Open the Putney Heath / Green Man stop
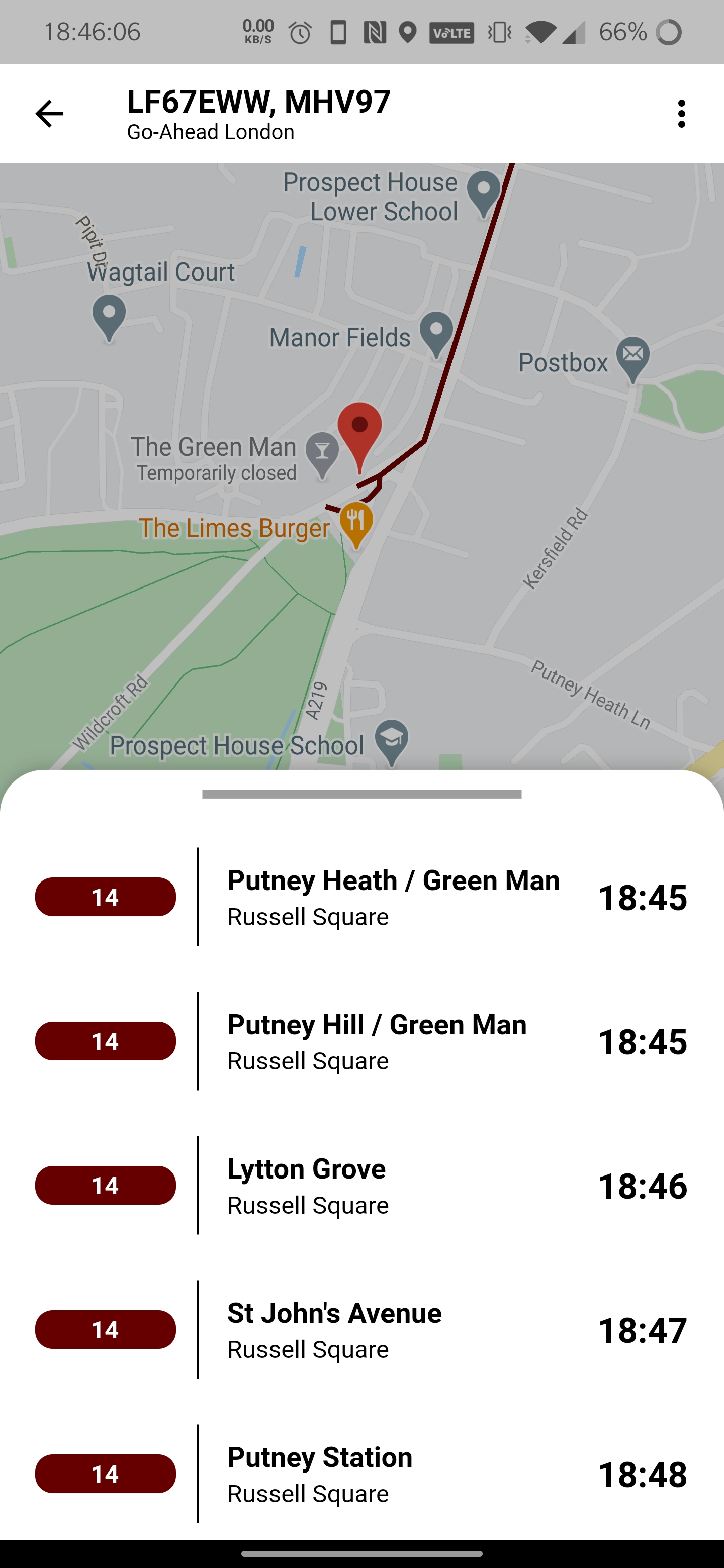 click(393, 897)
